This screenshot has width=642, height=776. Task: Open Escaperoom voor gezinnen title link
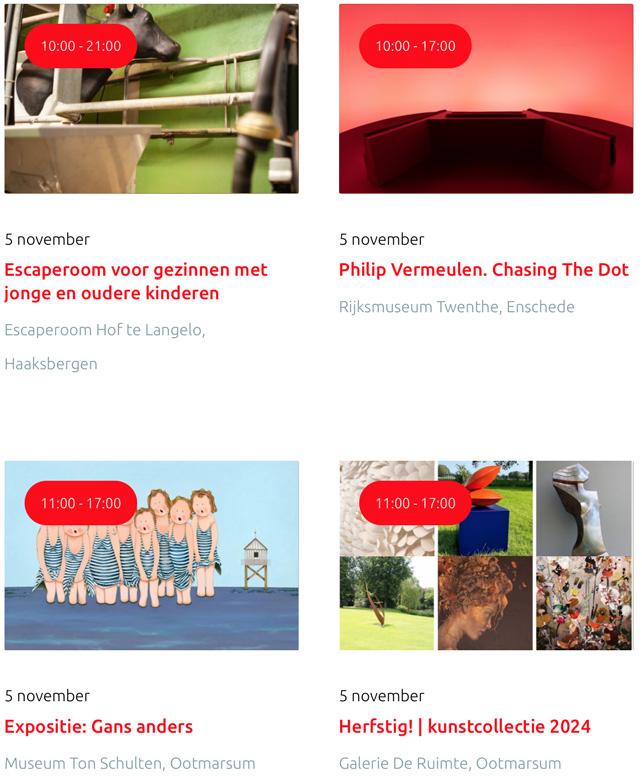click(x=136, y=281)
